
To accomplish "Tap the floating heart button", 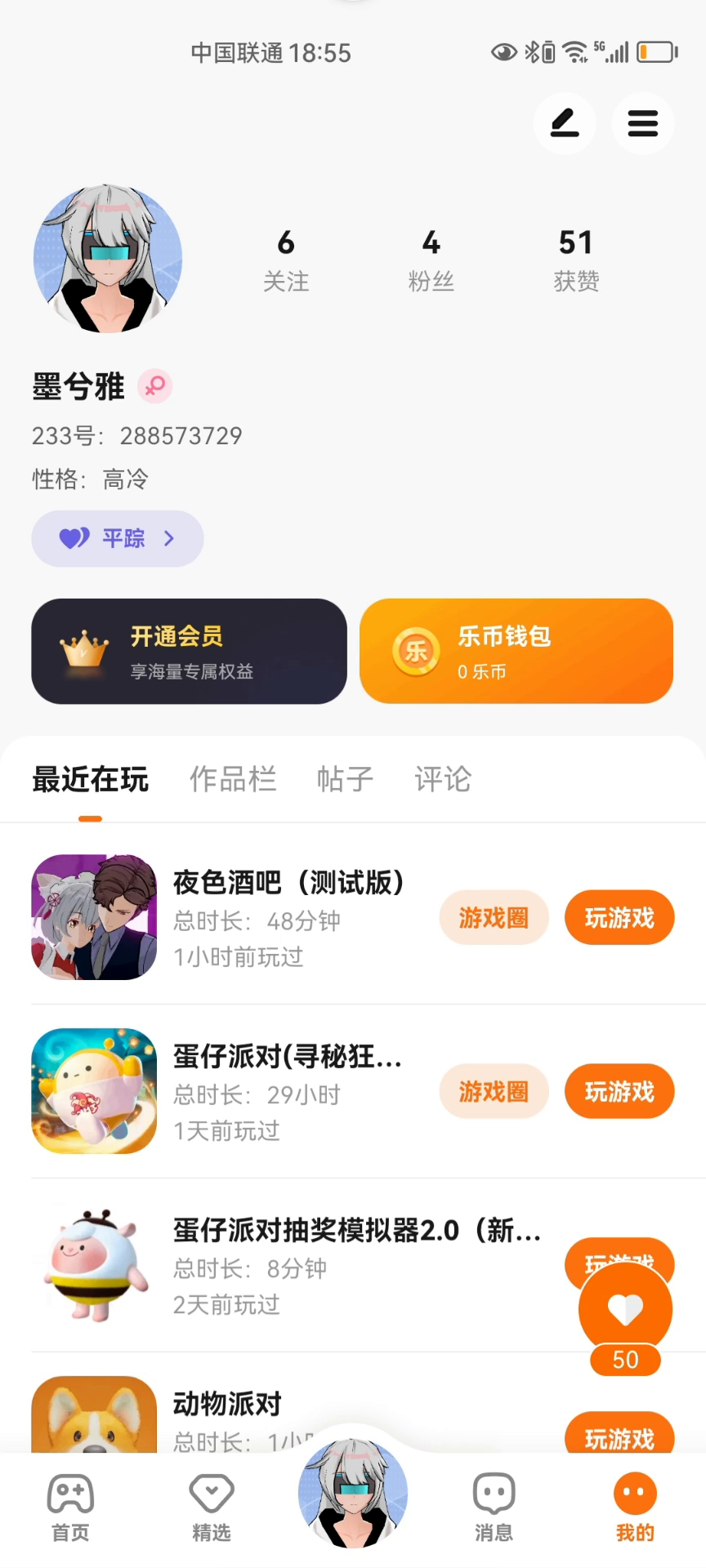I will pyautogui.click(x=625, y=1310).
